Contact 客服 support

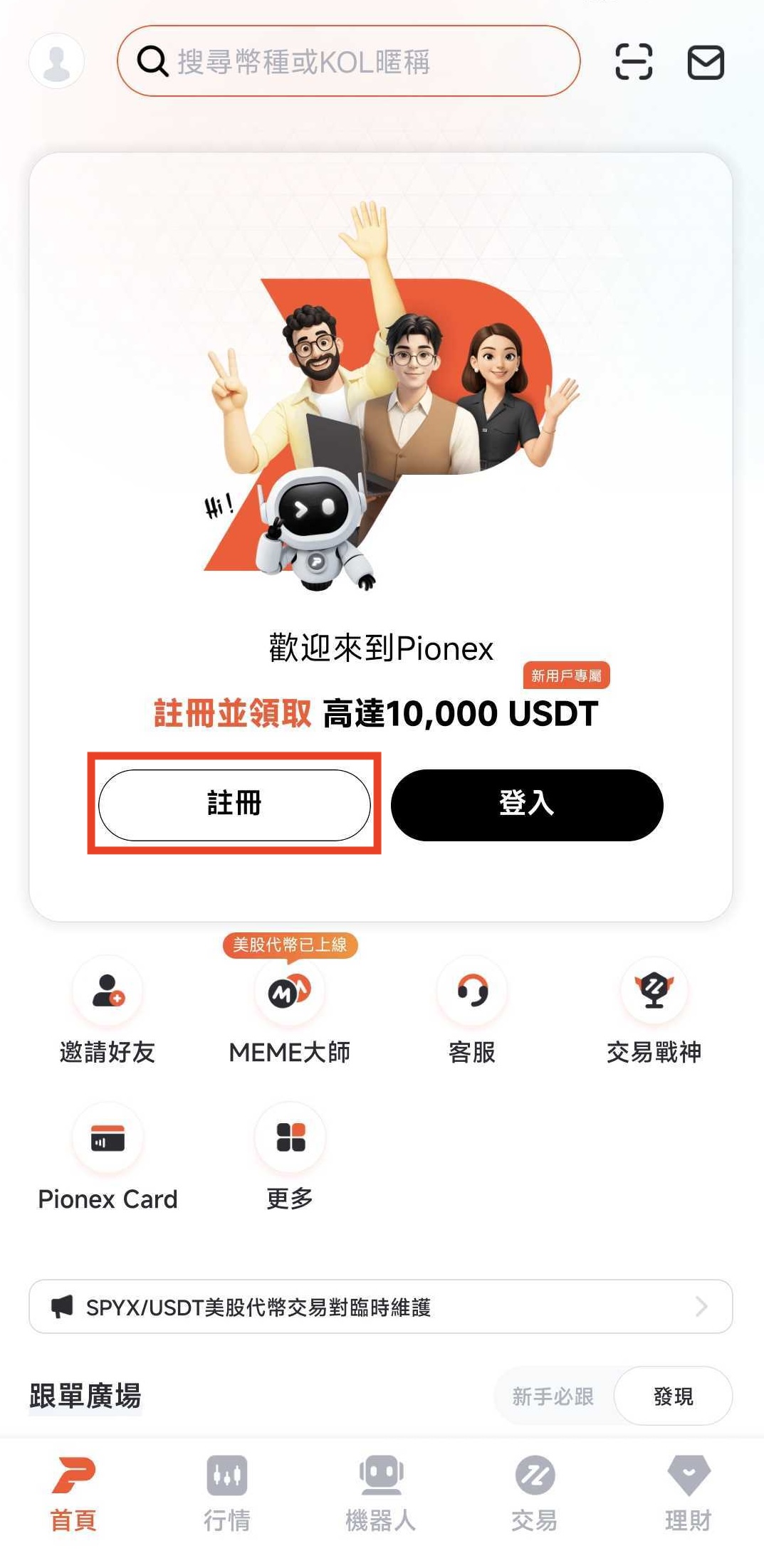coord(472,1011)
